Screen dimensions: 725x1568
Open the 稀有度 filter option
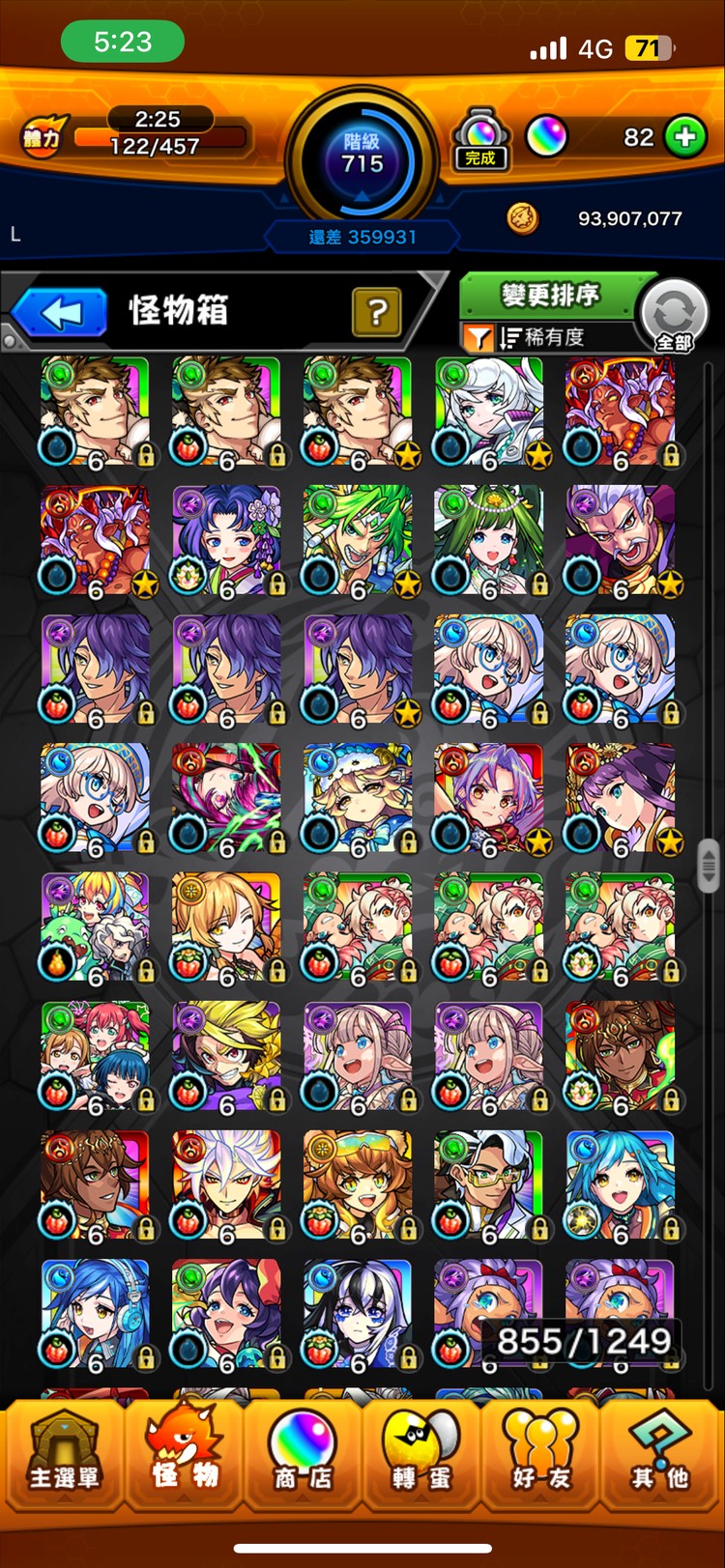pos(541,337)
